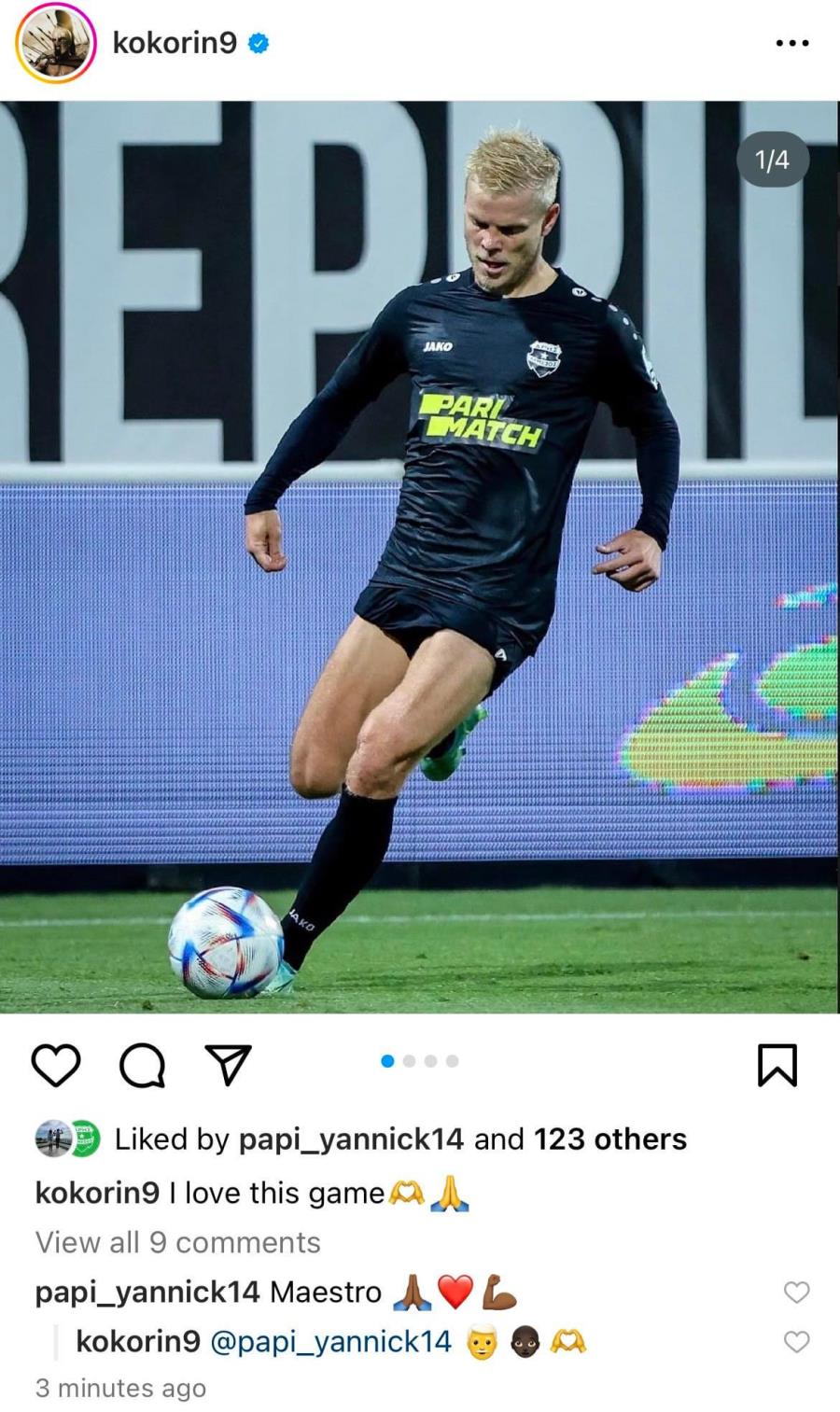The height and width of the screenshot is (1412, 840).
Task: Like the post with heart icon
Action: pyautogui.click(x=56, y=1065)
